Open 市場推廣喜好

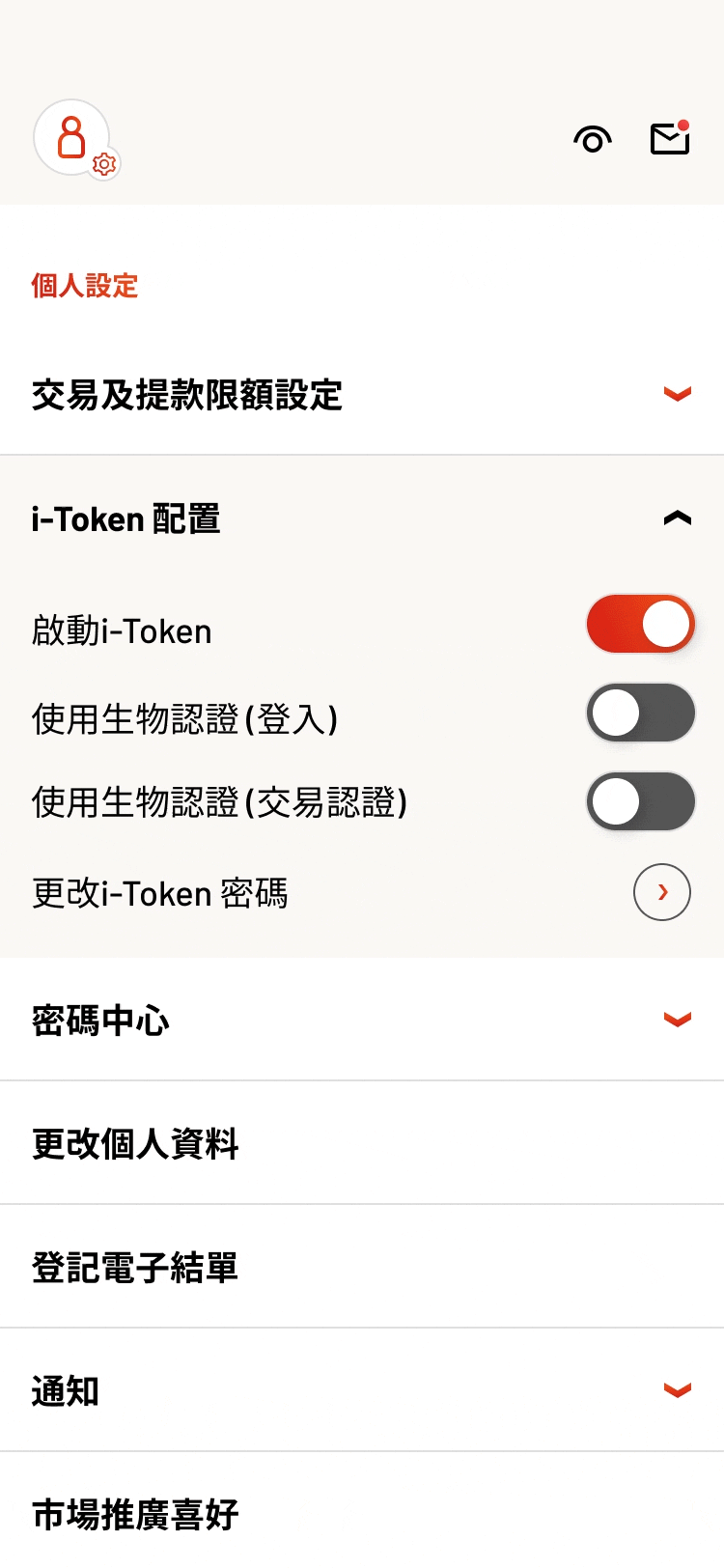[x=362, y=1512]
